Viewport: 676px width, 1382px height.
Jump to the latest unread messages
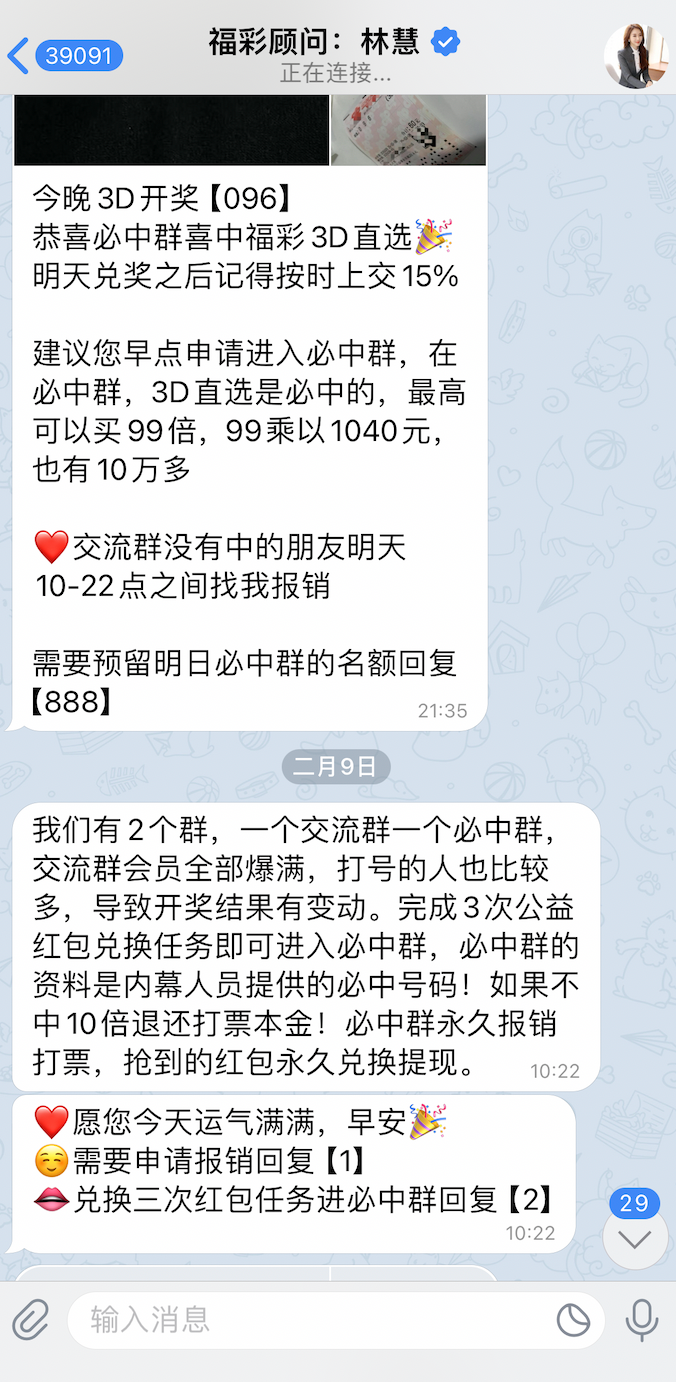tap(634, 1238)
